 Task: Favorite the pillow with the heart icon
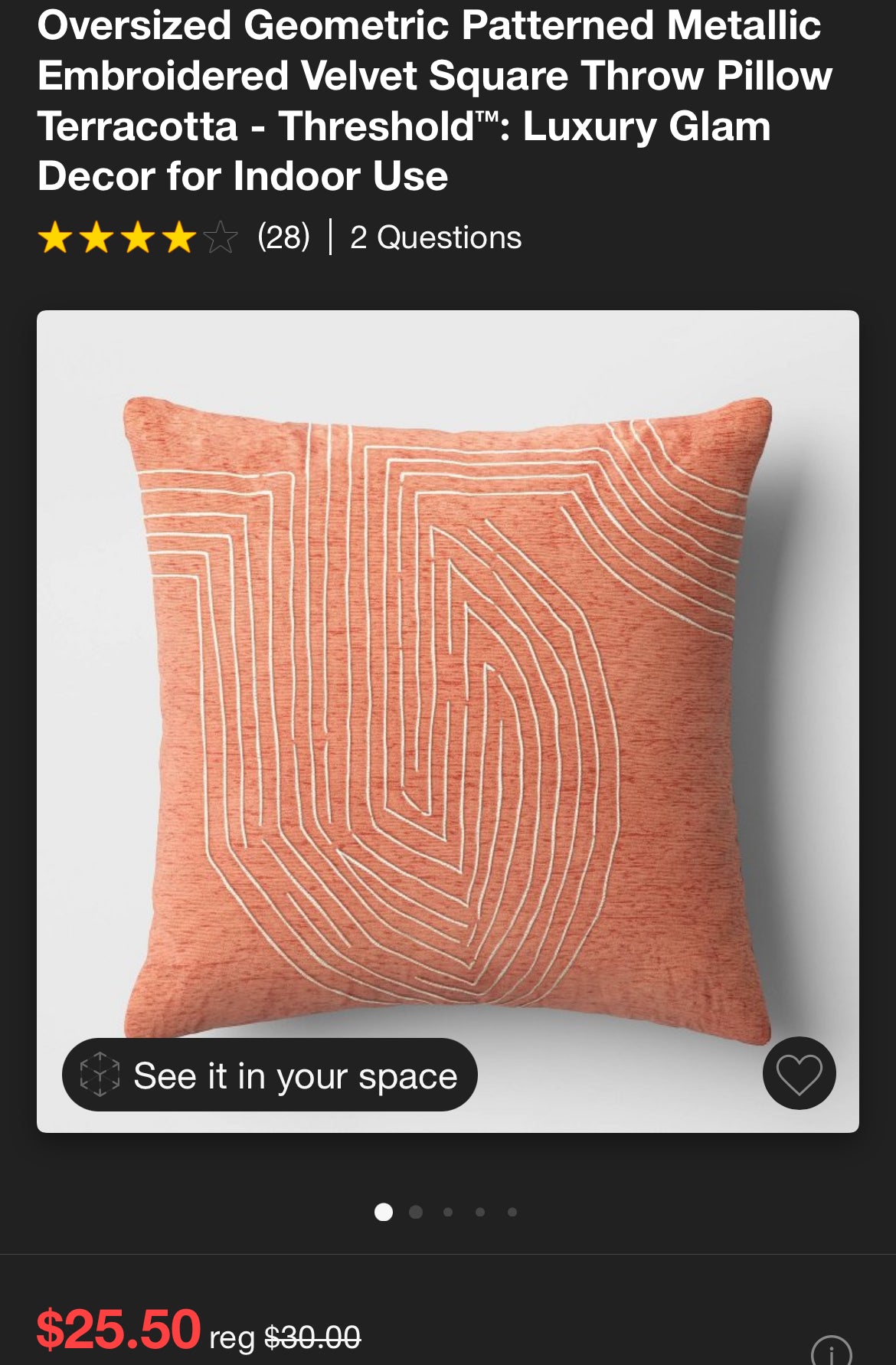(x=799, y=1073)
